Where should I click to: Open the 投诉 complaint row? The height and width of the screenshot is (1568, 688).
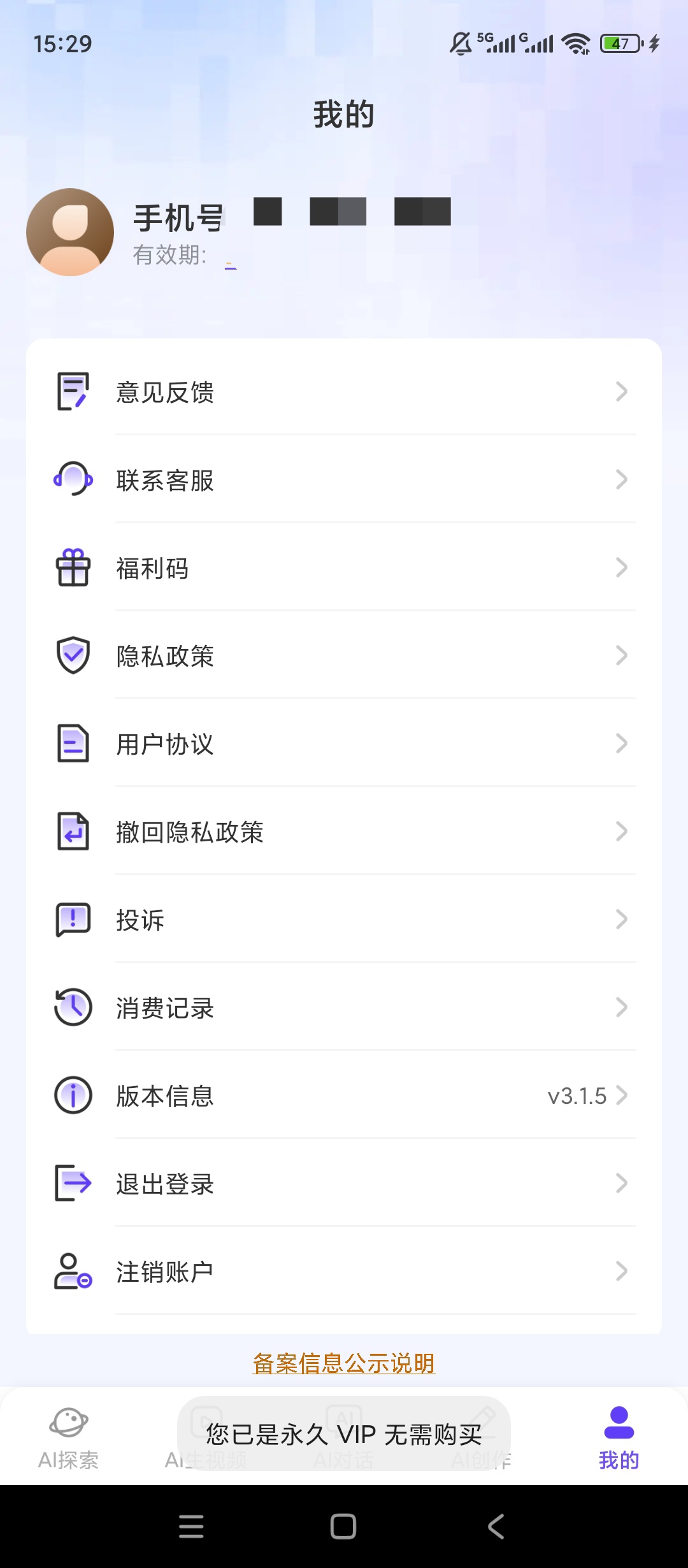coord(344,919)
